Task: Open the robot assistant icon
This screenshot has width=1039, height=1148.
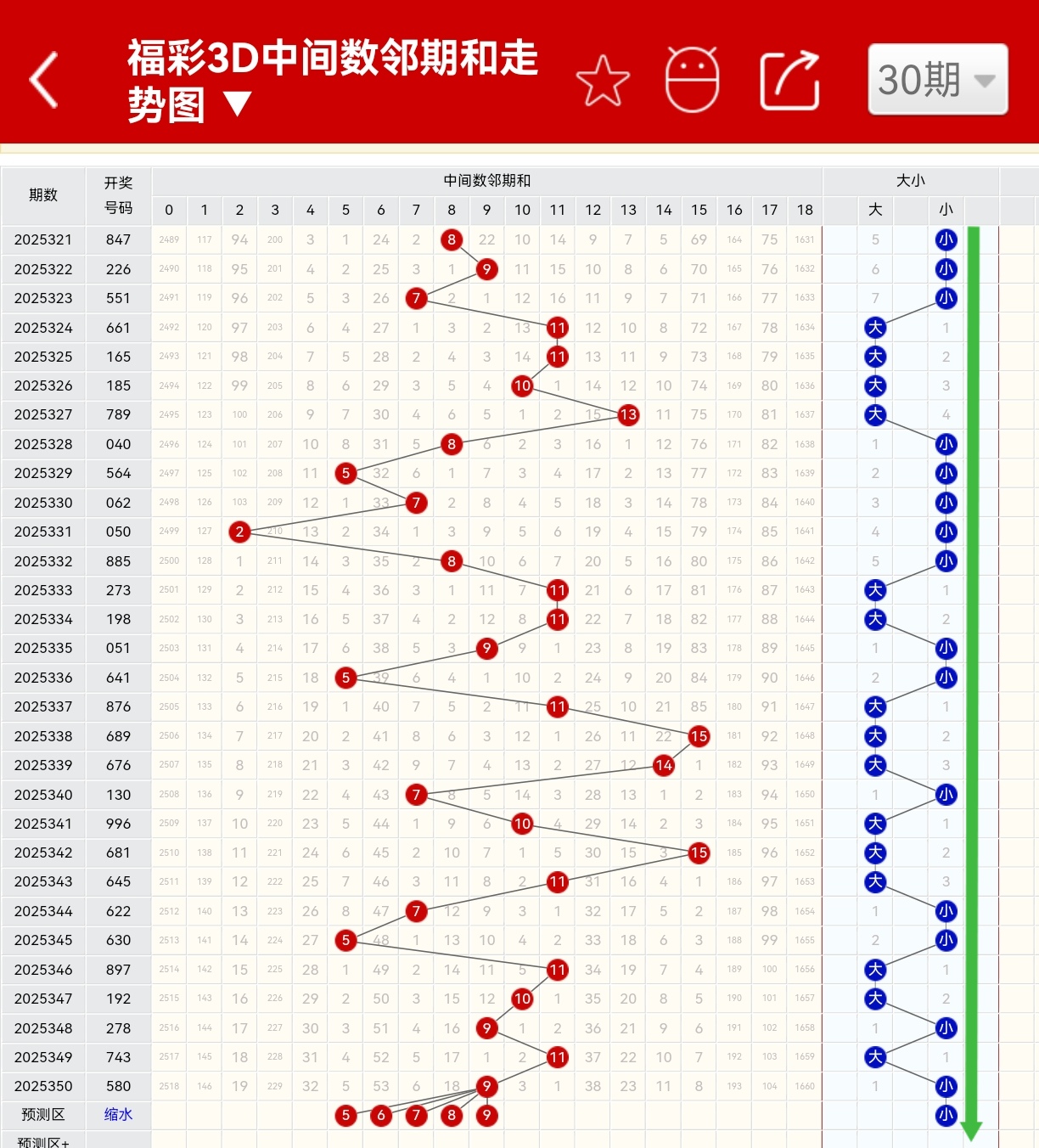Action: [692, 81]
